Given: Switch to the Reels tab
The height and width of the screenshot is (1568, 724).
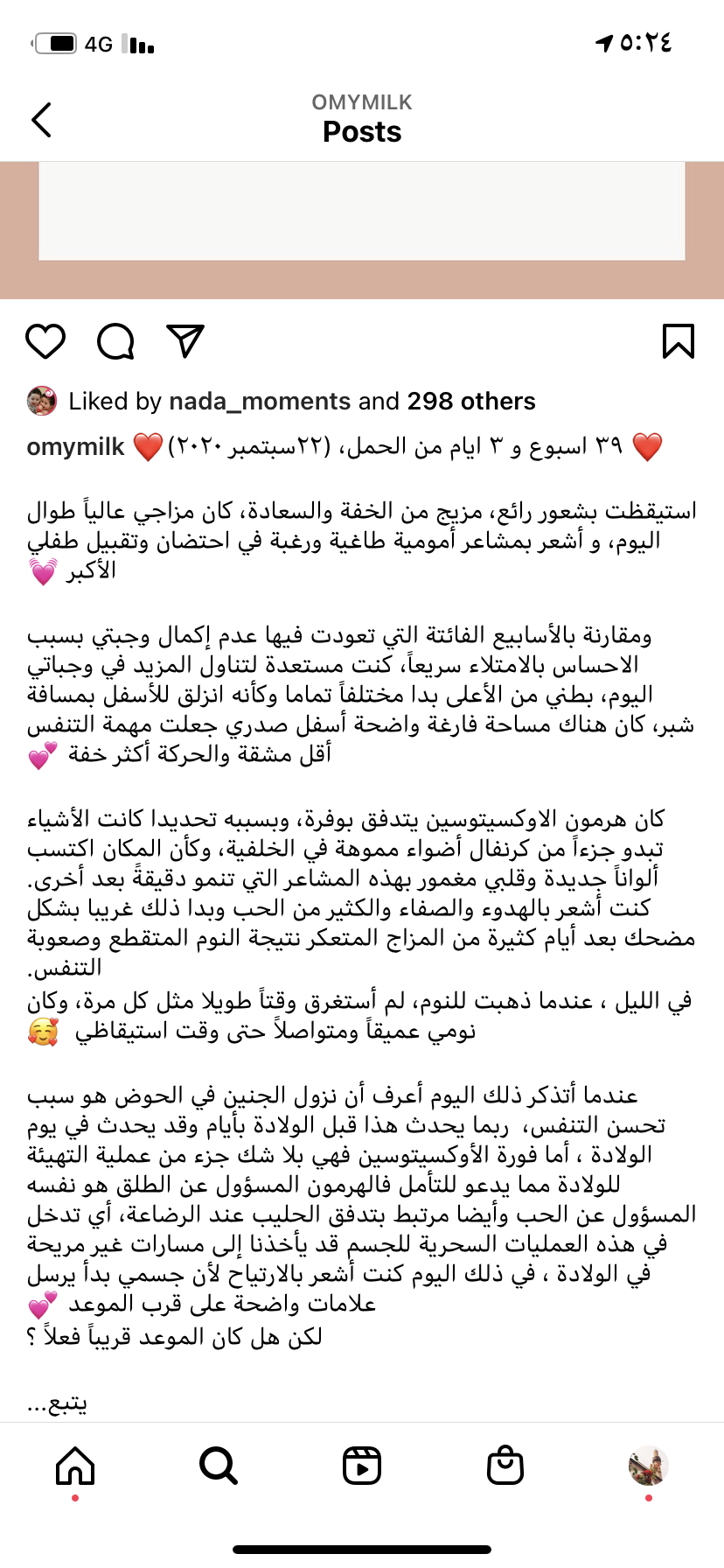Looking at the screenshot, I should (x=362, y=1466).
